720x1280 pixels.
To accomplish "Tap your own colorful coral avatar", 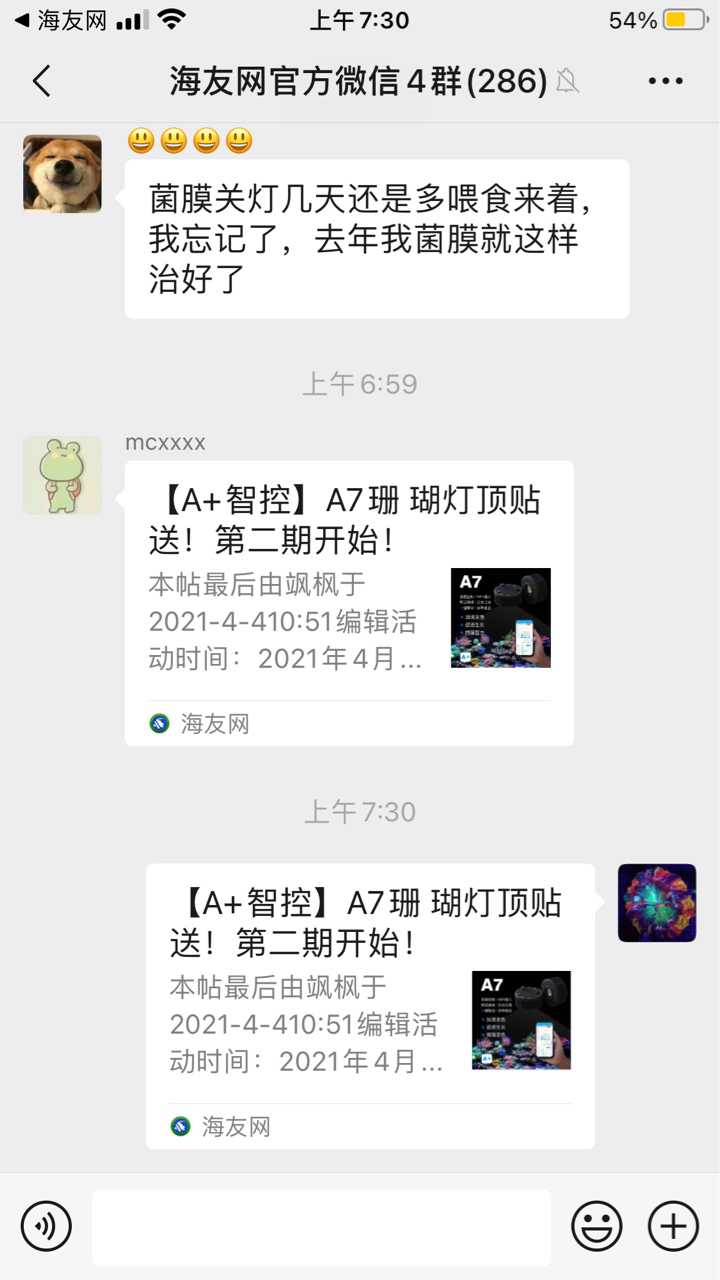I will [x=657, y=903].
